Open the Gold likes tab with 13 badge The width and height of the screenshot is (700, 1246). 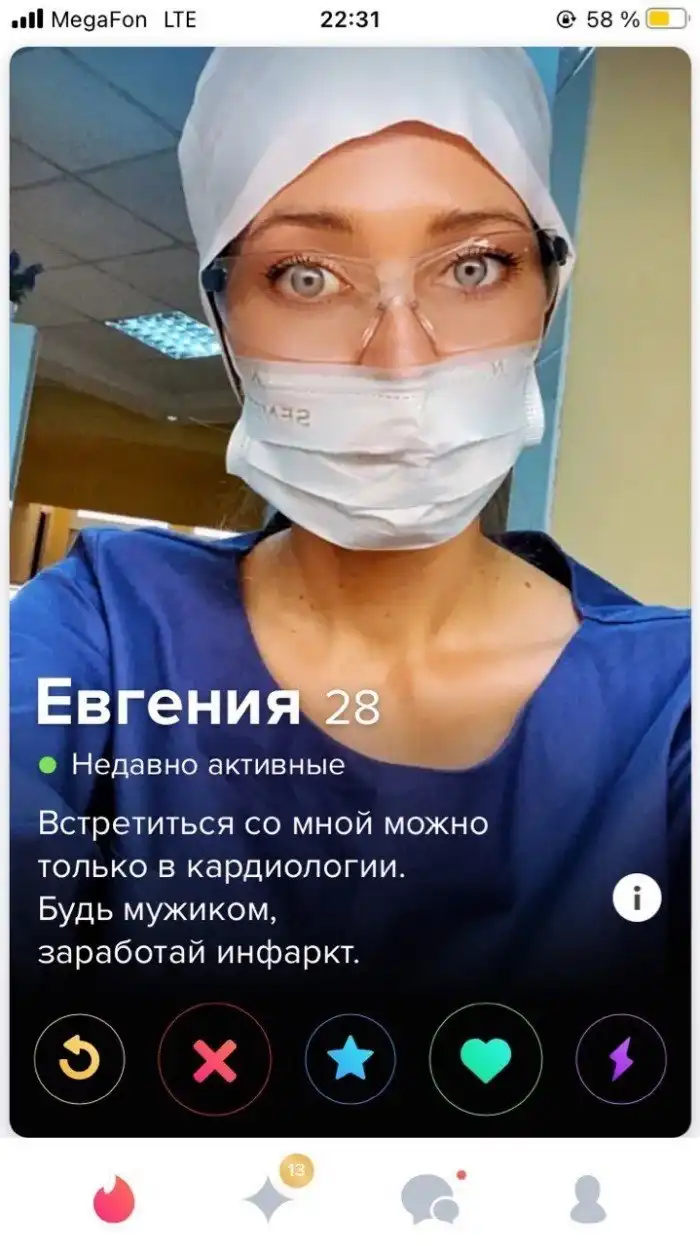[x=270, y=1197]
